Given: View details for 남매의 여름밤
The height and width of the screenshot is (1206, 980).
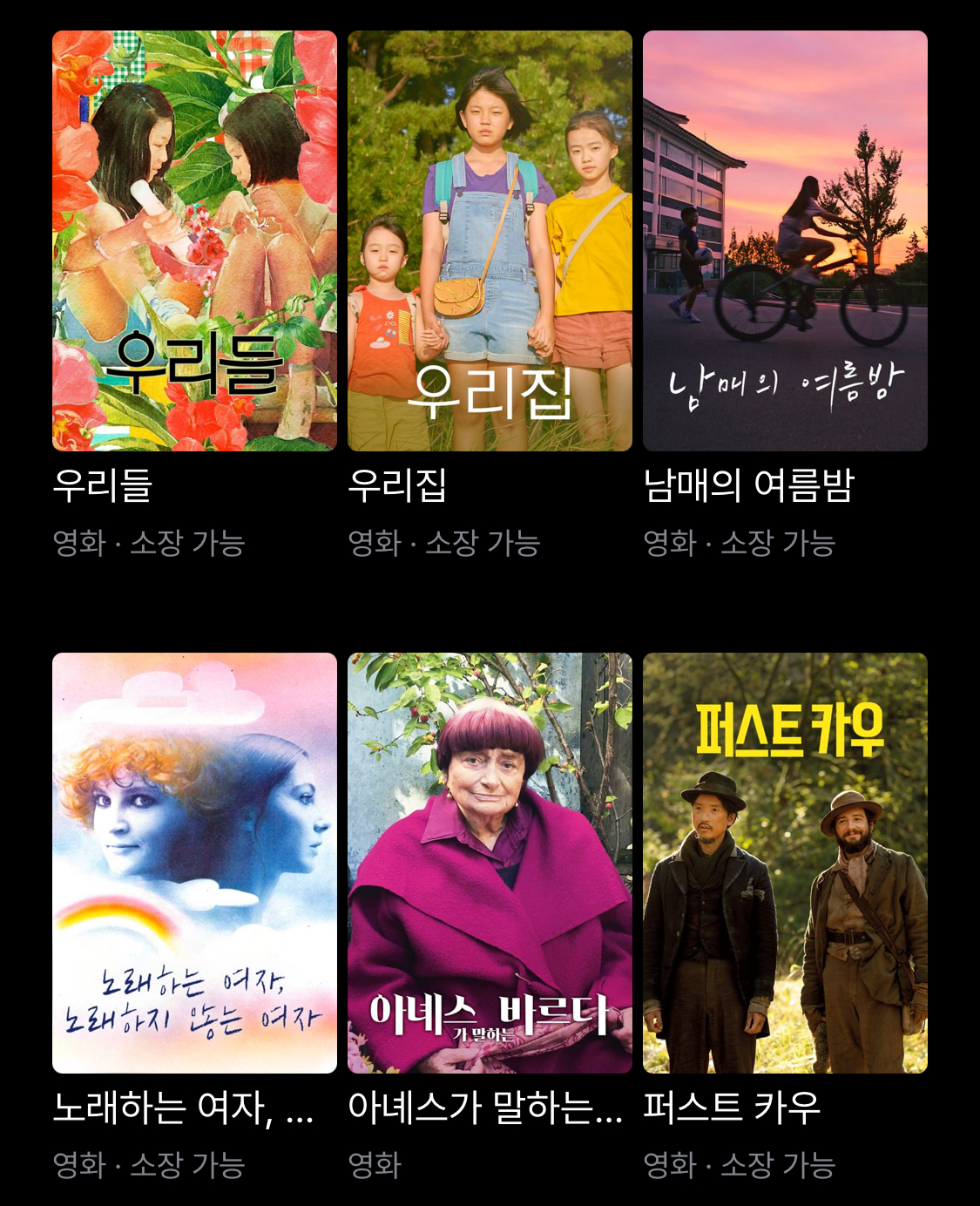Looking at the screenshot, I should click(x=785, y=241).
